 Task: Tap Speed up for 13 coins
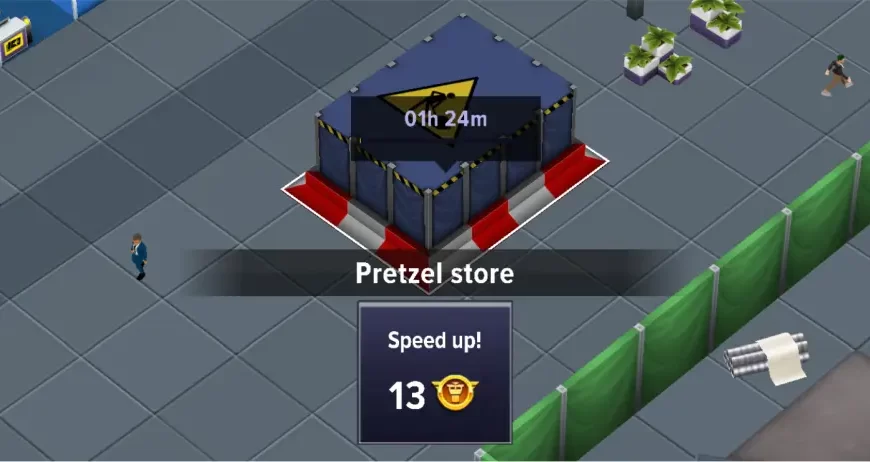(x=435, y=372)
